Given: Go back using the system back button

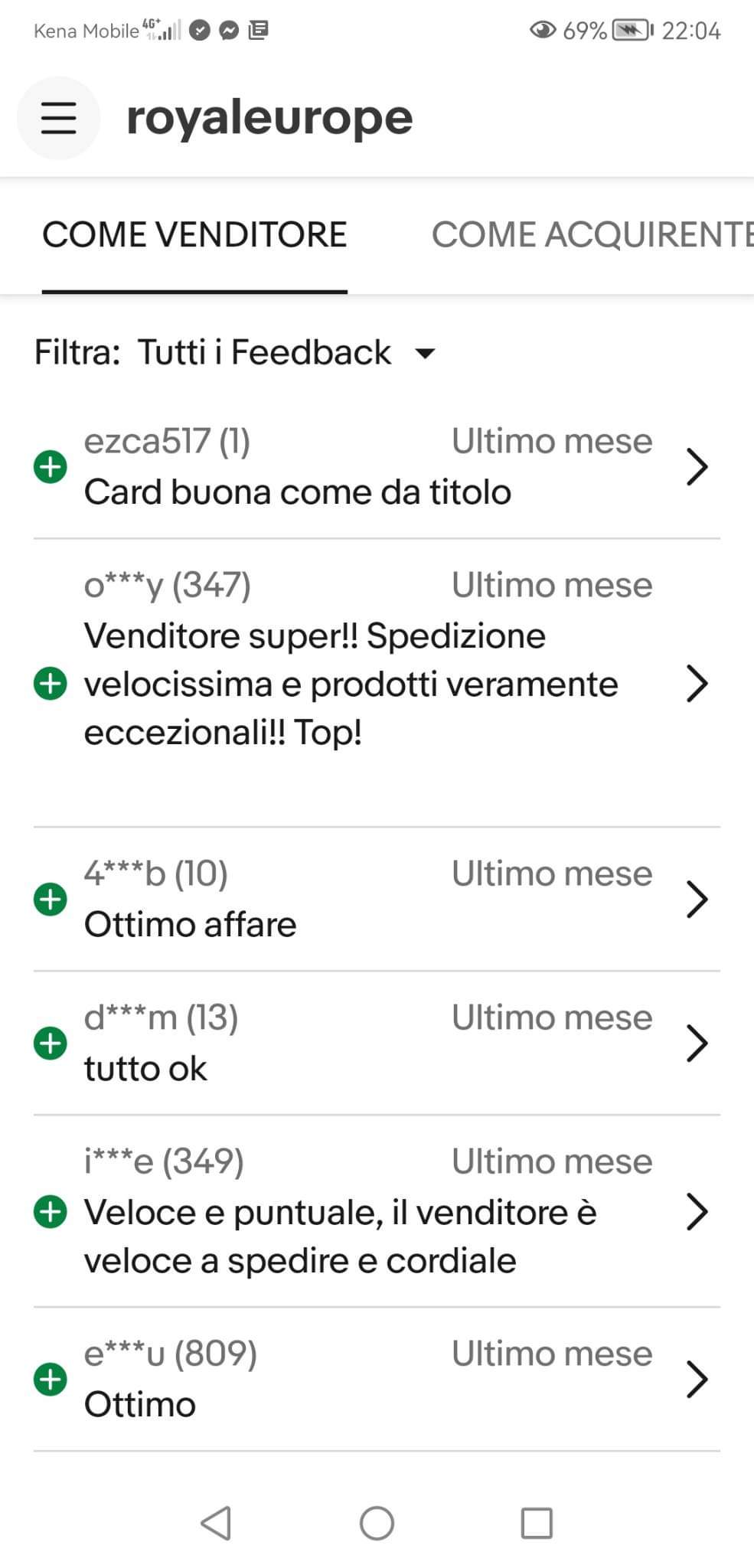Looking at the screenshot, I should pyautogui.click(x=216, y=1523).
